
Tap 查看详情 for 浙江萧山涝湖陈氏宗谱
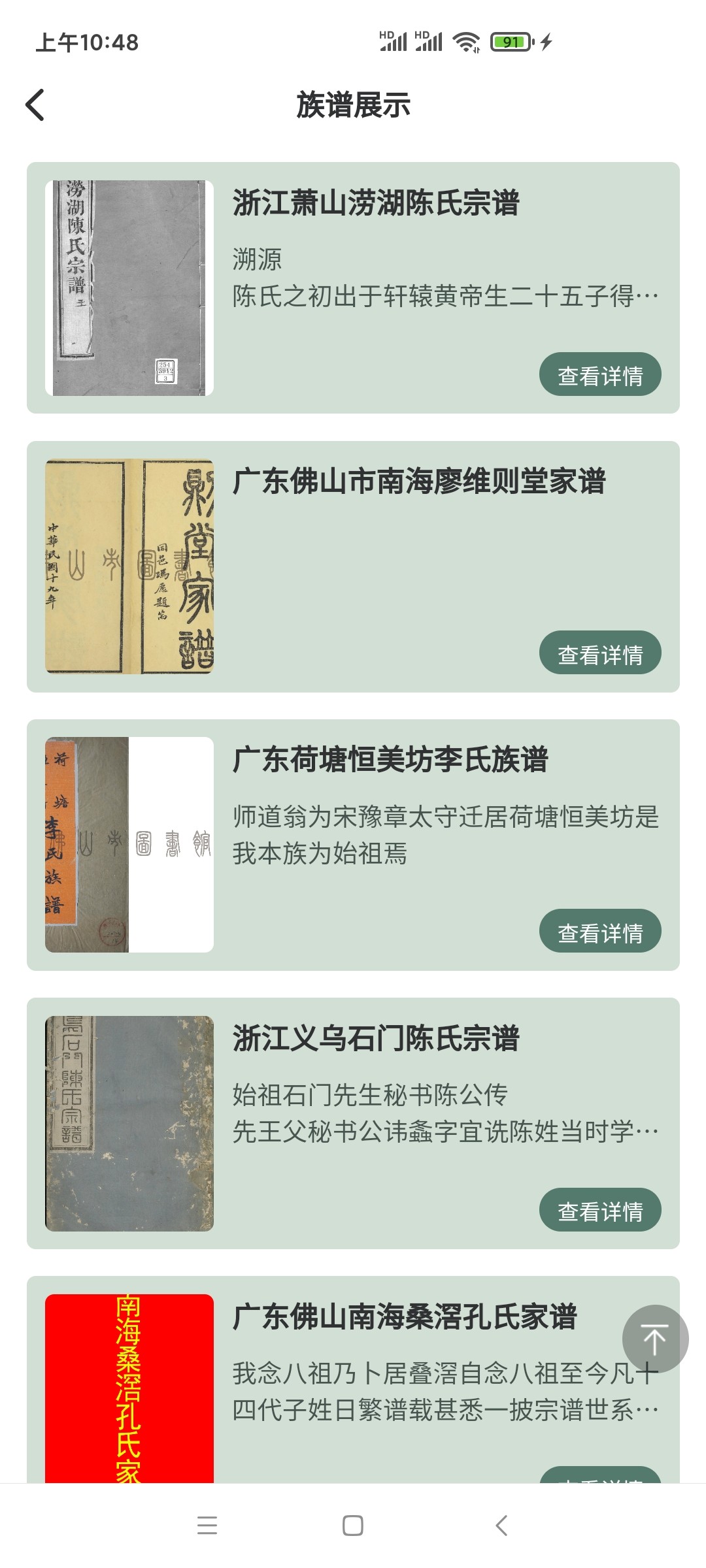pyautogui.click(x=600, y=374)
